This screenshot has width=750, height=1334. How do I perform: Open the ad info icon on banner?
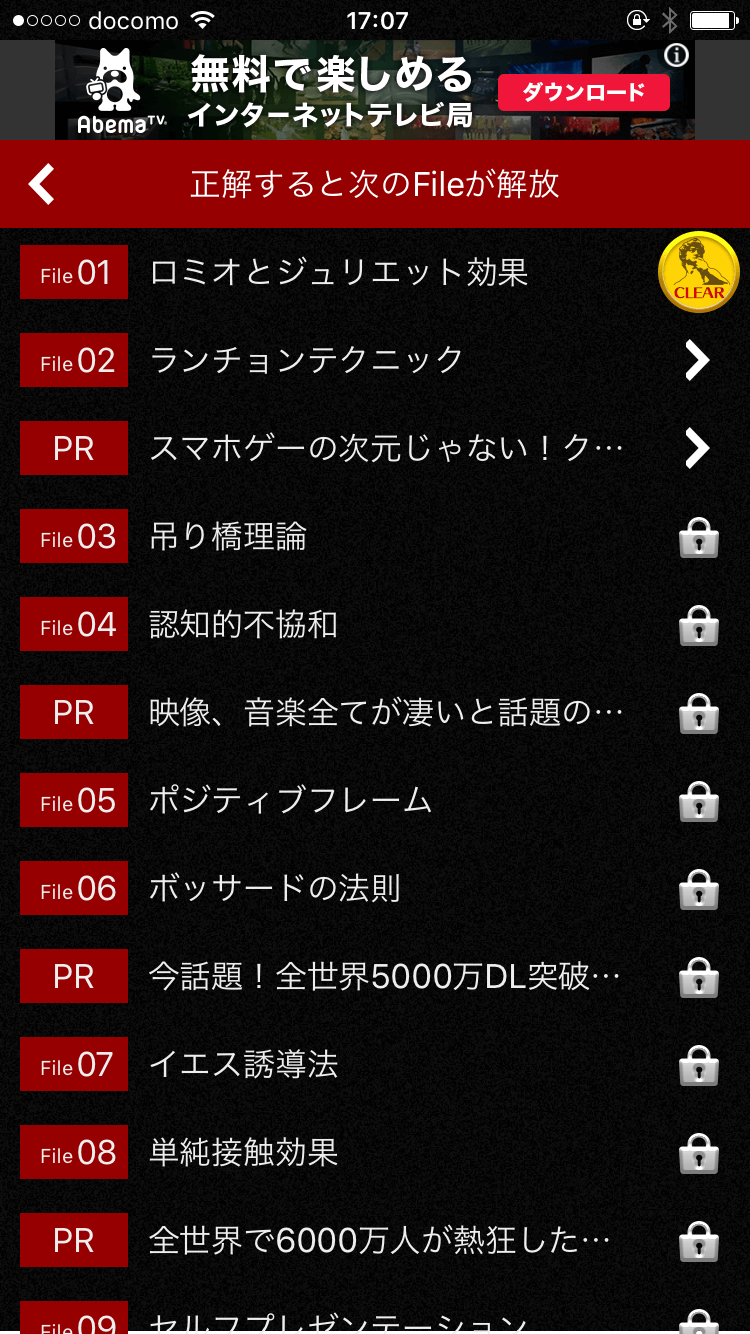[x=677, y=55]
